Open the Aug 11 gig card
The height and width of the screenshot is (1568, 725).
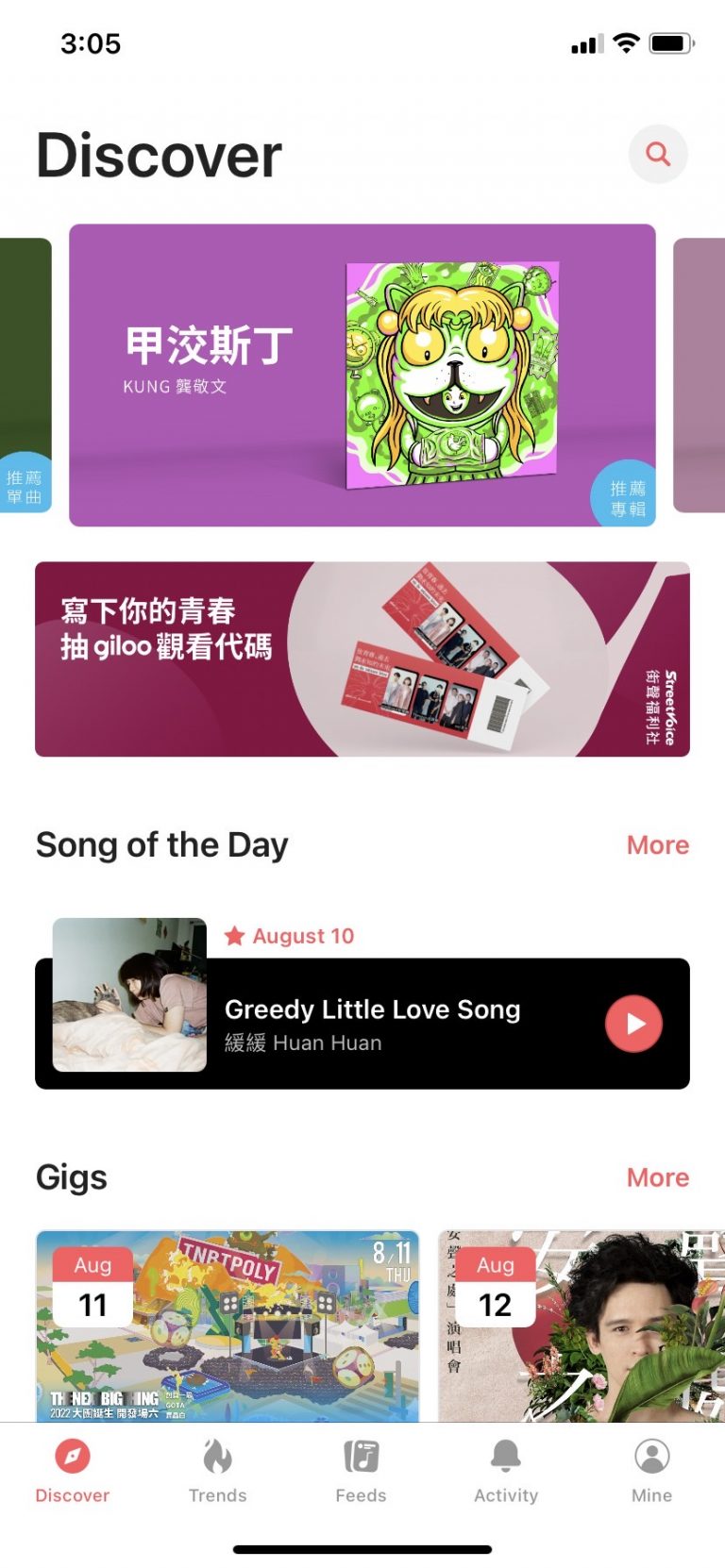228,1326
